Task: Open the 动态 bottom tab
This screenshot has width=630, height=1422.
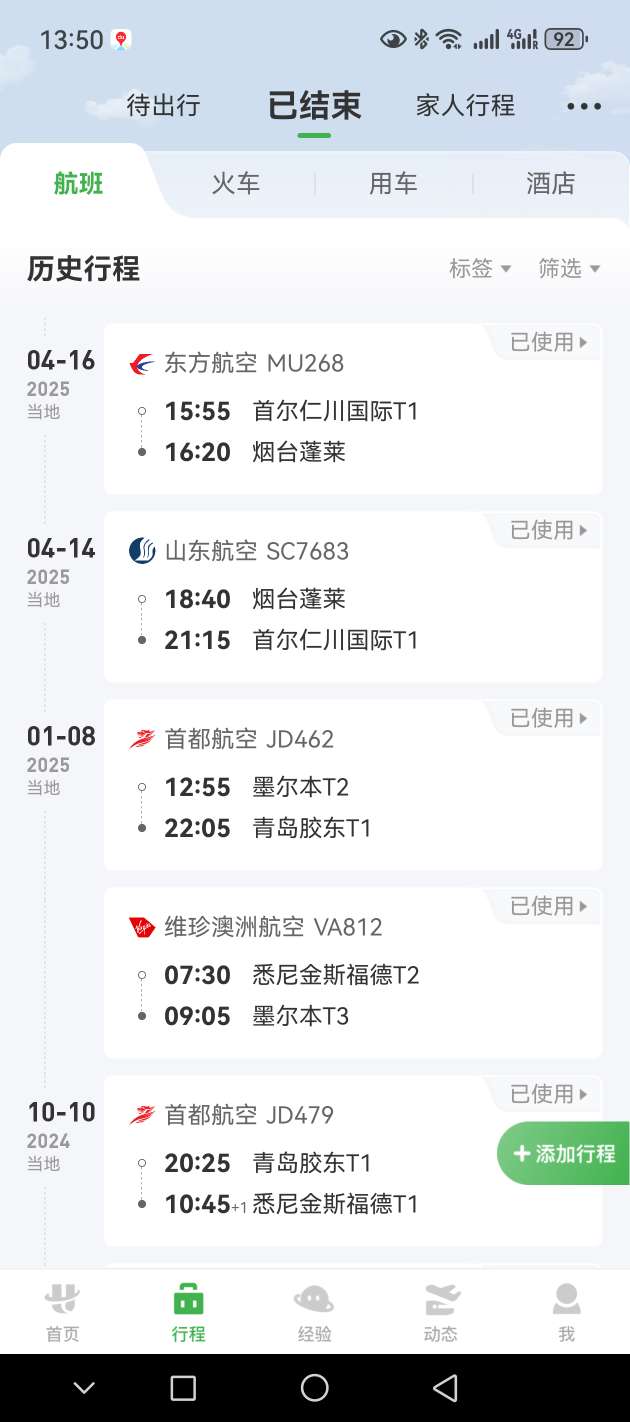Action: point(440,1313)
